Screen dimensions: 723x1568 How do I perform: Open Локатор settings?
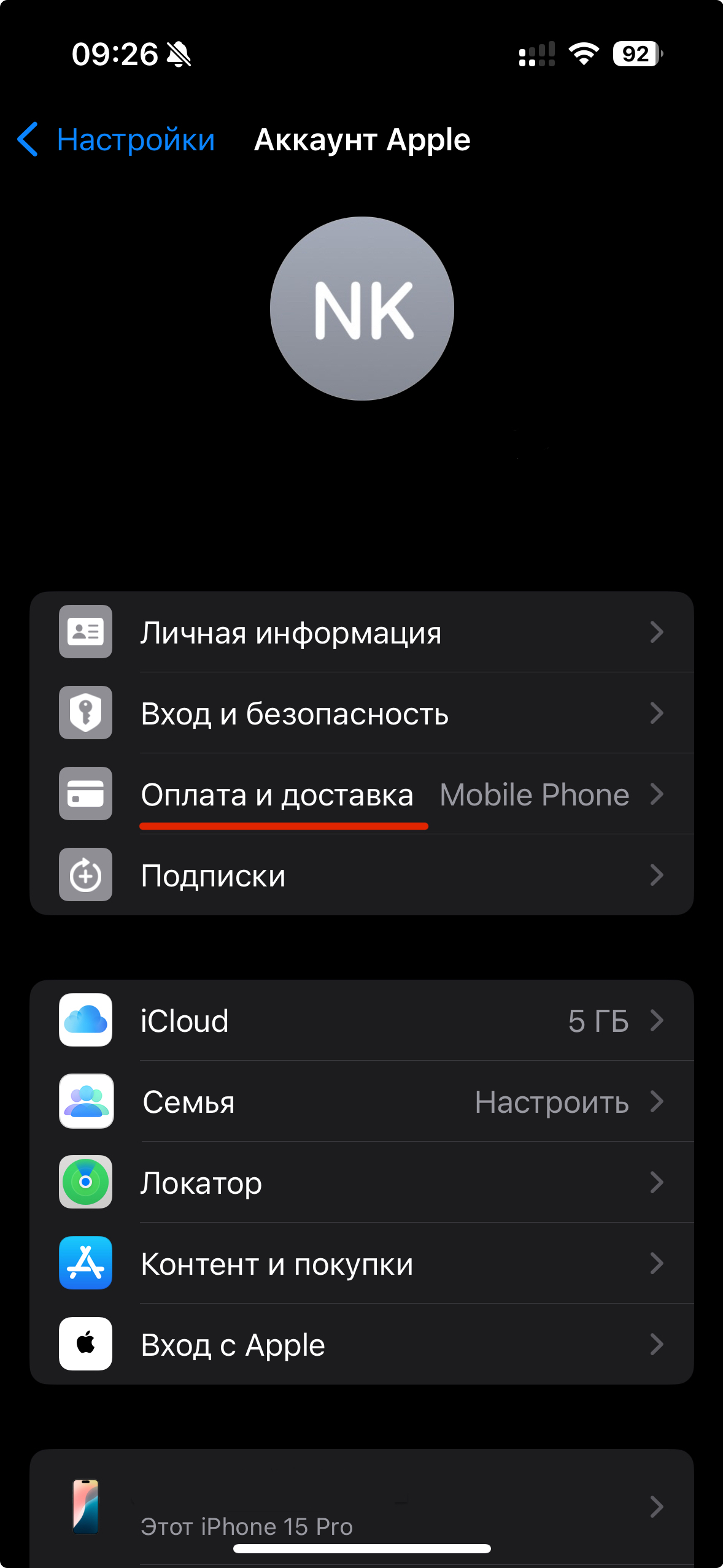(361, 1183)
